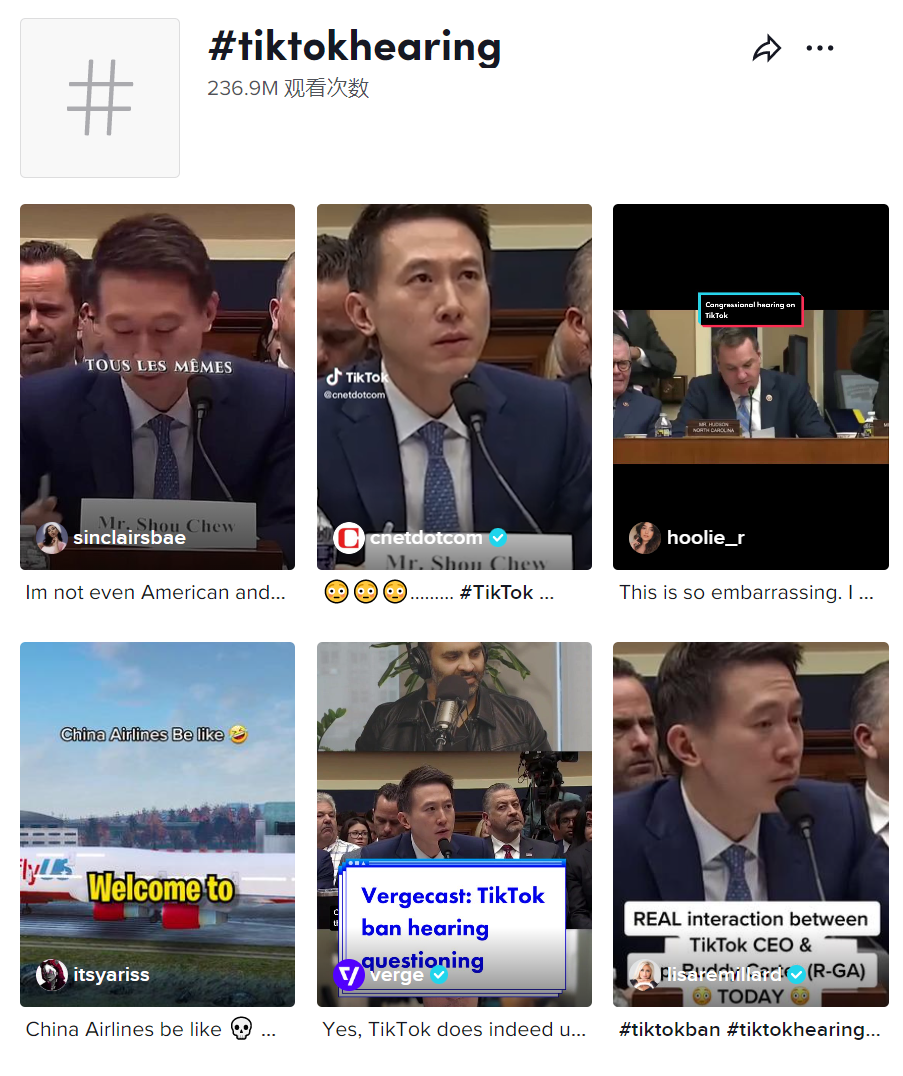Share the #tiktokhearing hashtag page
The width and height of the screenshot is (903, 1076).
point(766,49)
